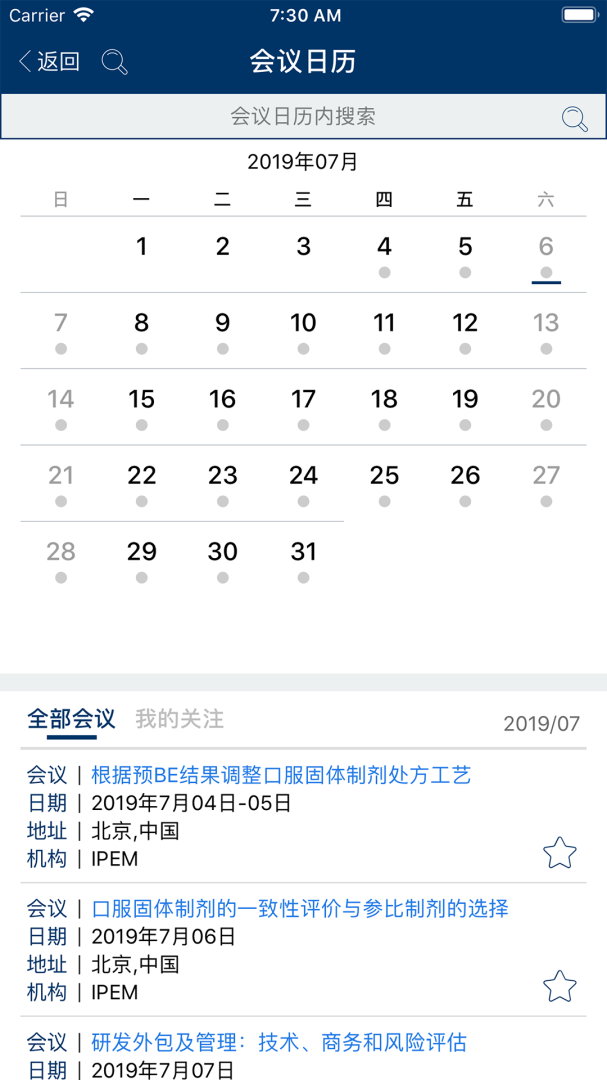Open meeting 根据预BE结果调整口服固体制剂处方工艺
The width and height of the screenshot is (607, 1080).
281,775
